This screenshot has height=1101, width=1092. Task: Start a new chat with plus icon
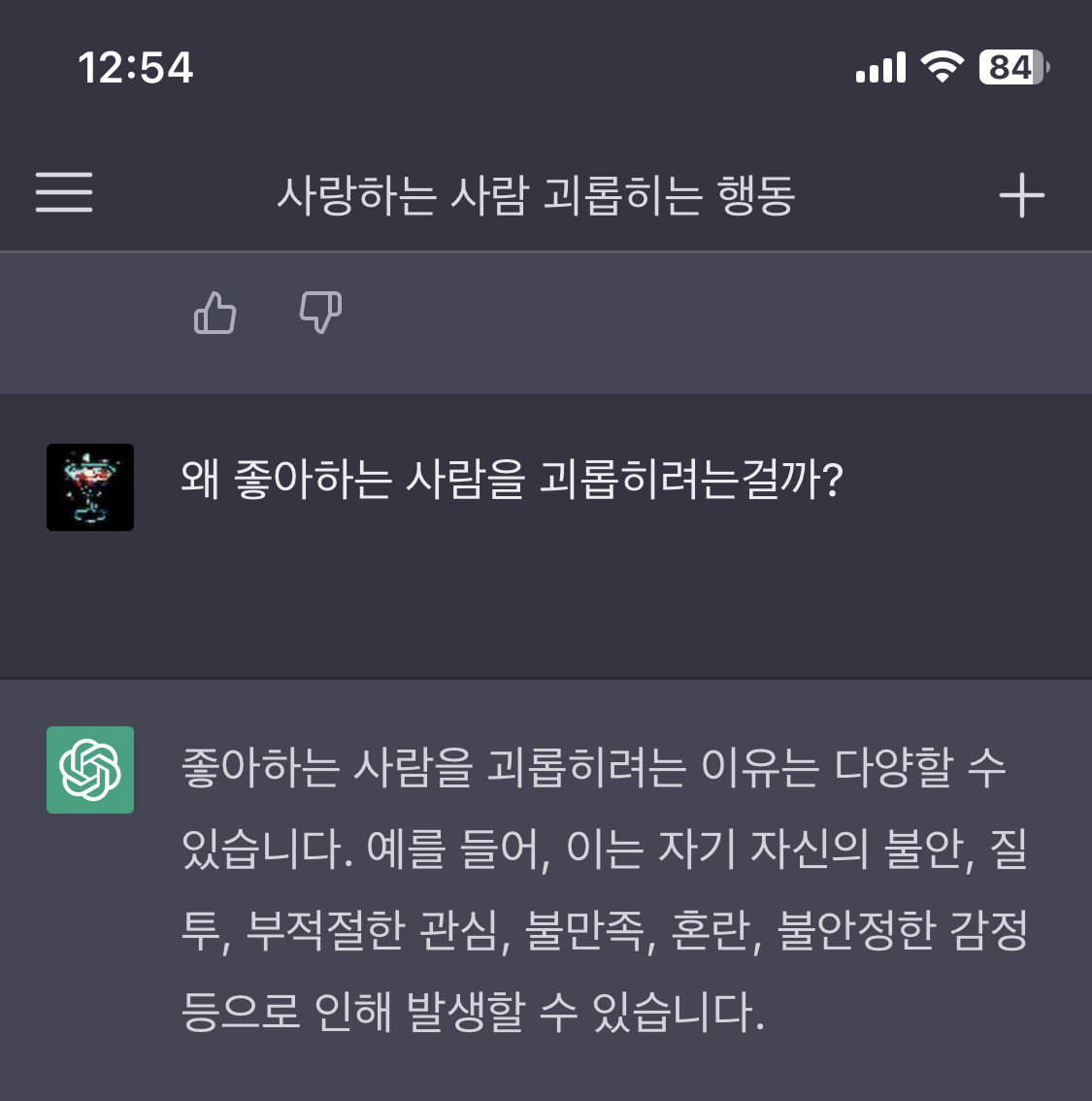point(1022,195)
